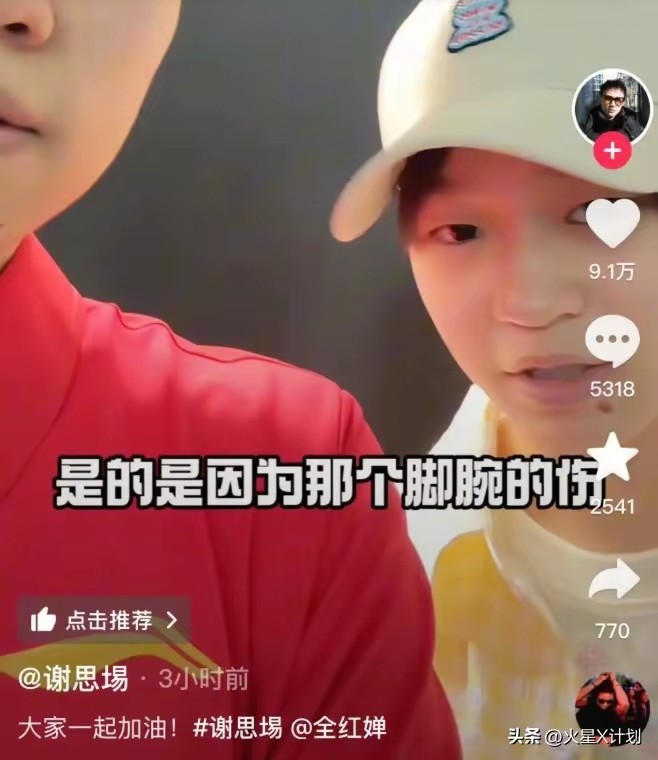658x760 pixels.
Task: Add the video to favorites via the star
Action: click(611, 459)
